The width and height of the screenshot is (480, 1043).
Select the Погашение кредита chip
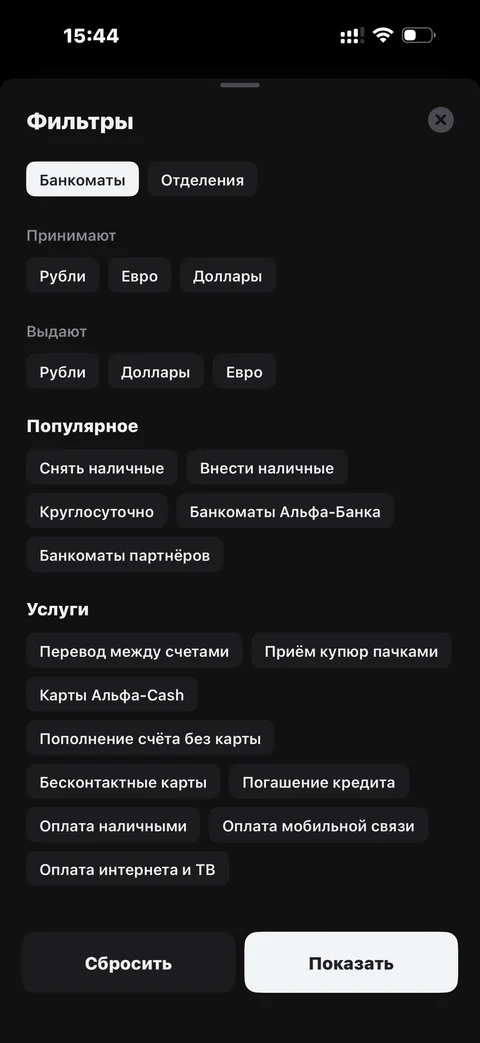318,782
